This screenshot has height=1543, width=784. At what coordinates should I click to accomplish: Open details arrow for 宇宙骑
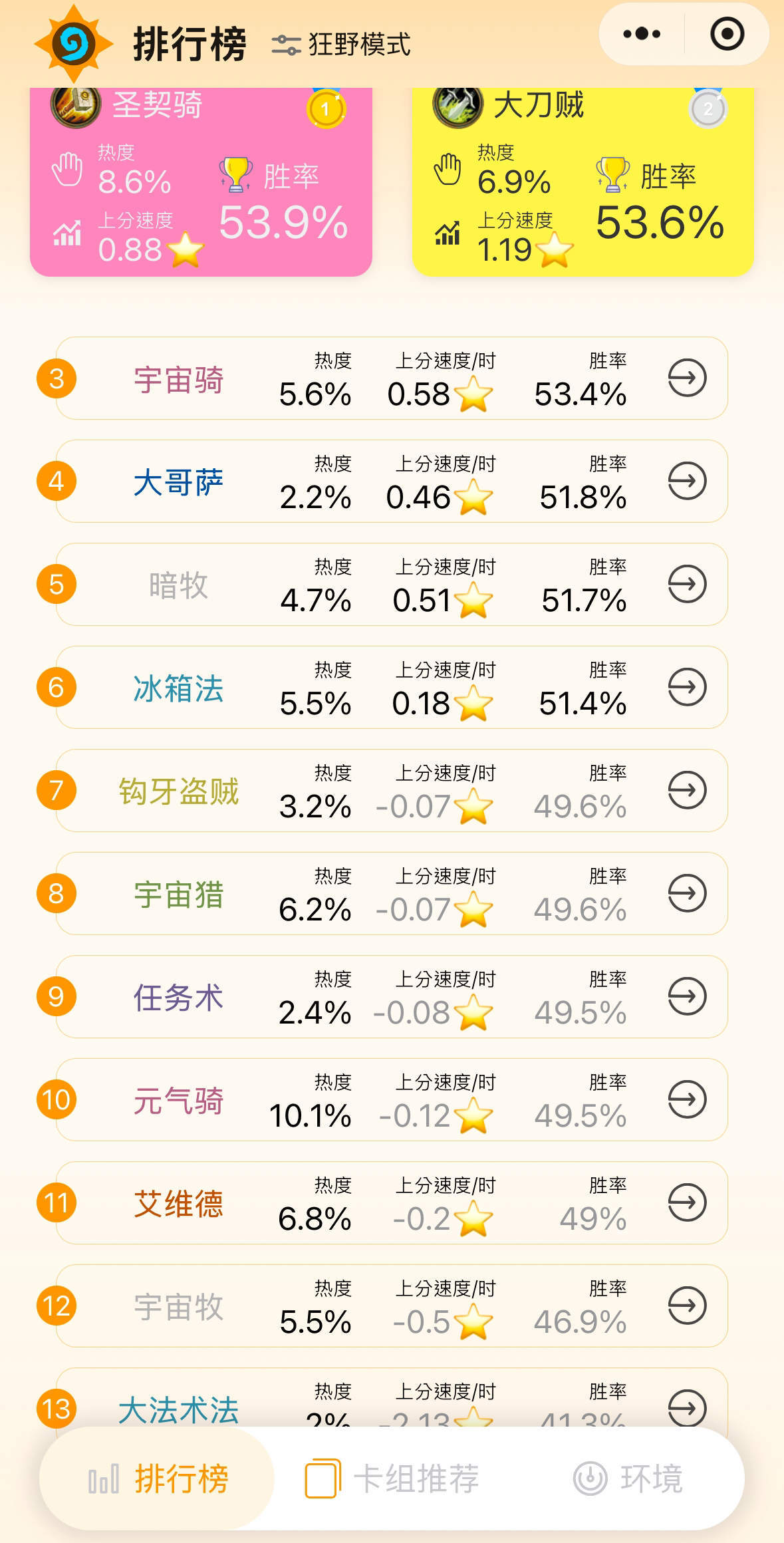coord(687,378)
